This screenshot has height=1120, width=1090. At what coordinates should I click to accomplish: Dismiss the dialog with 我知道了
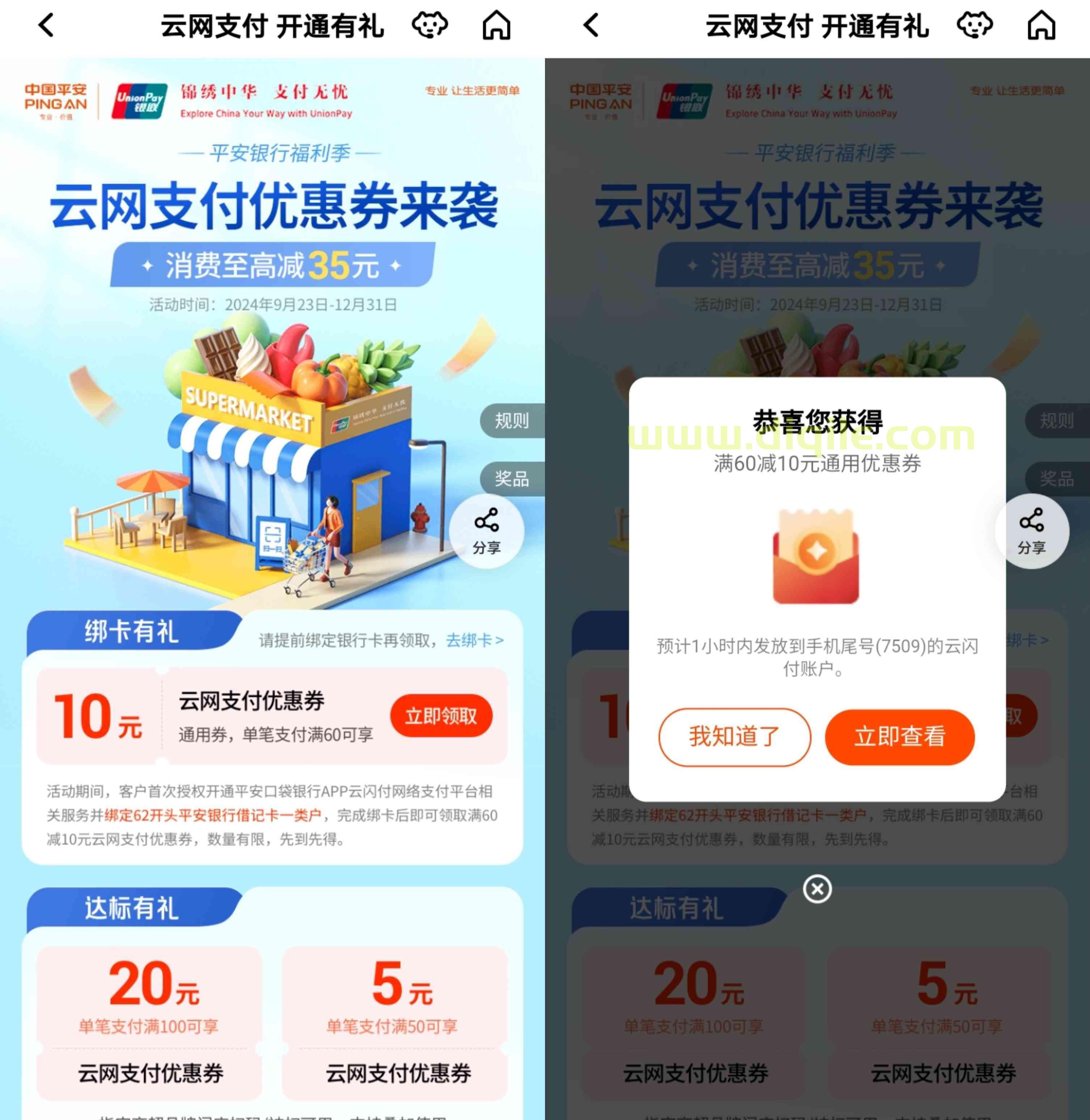735,737
